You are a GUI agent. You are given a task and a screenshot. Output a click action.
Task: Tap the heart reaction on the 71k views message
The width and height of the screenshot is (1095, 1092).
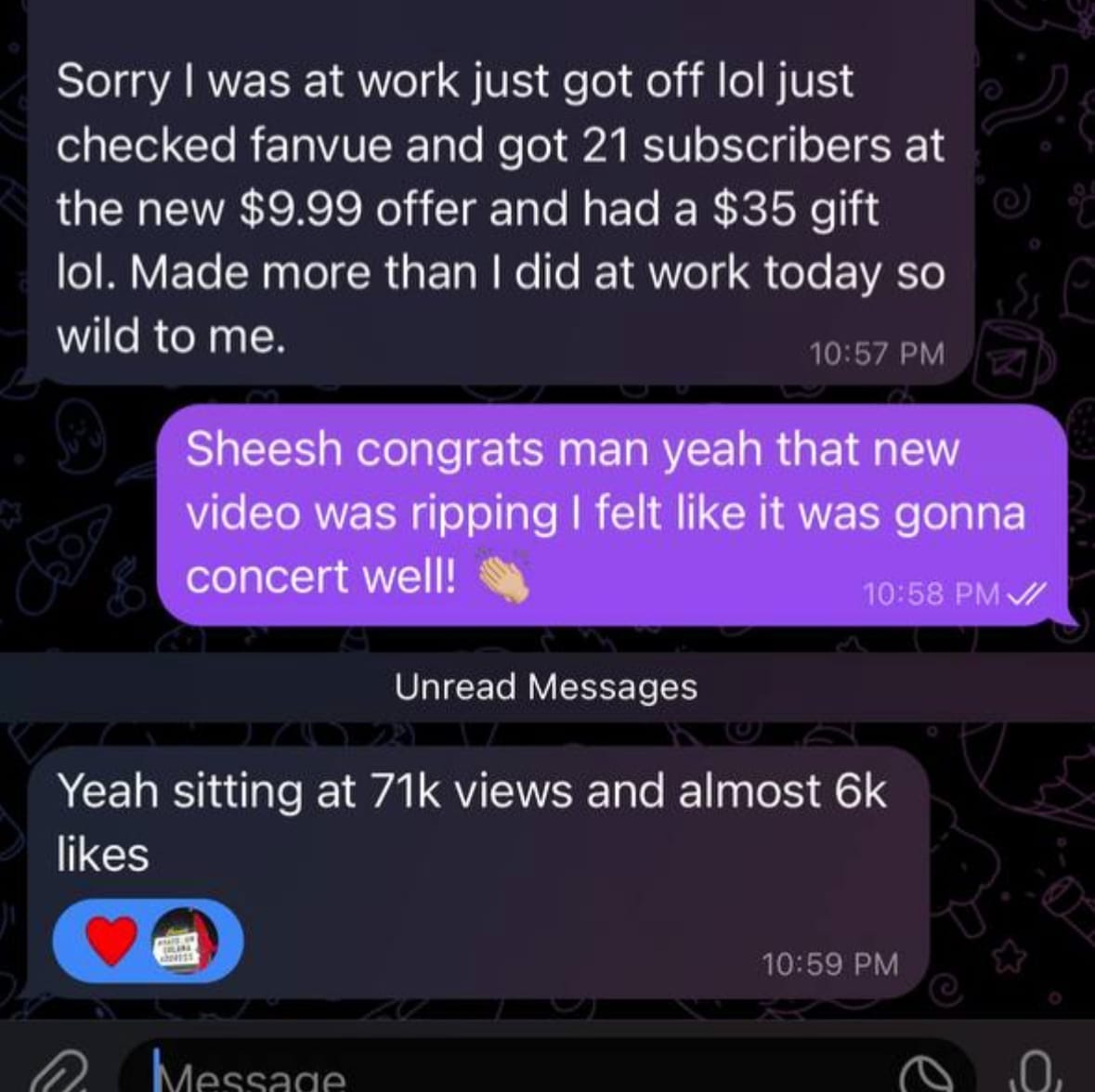(112, 941)
